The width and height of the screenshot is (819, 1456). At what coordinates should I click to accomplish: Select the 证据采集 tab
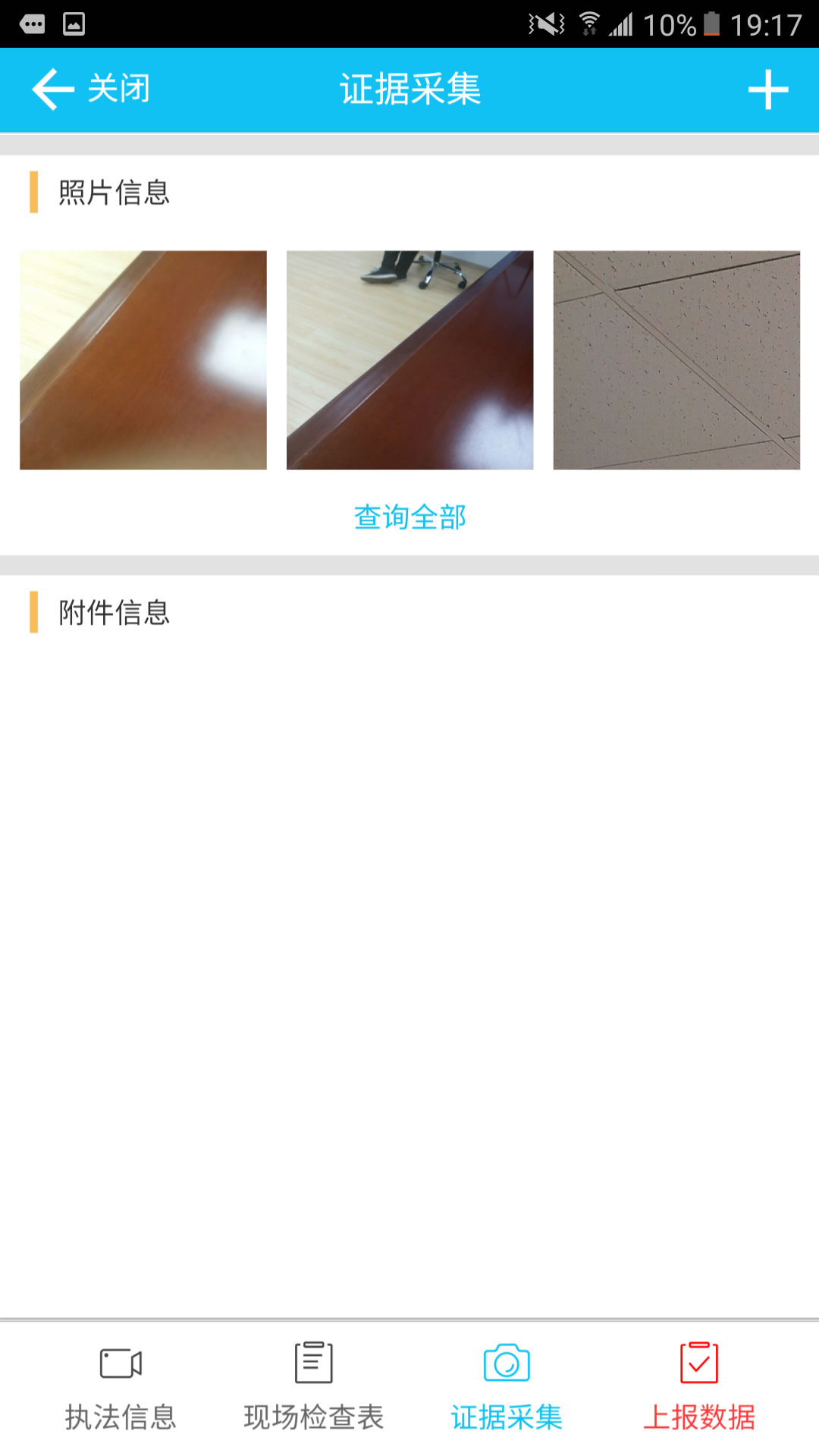coord(507,1386)
